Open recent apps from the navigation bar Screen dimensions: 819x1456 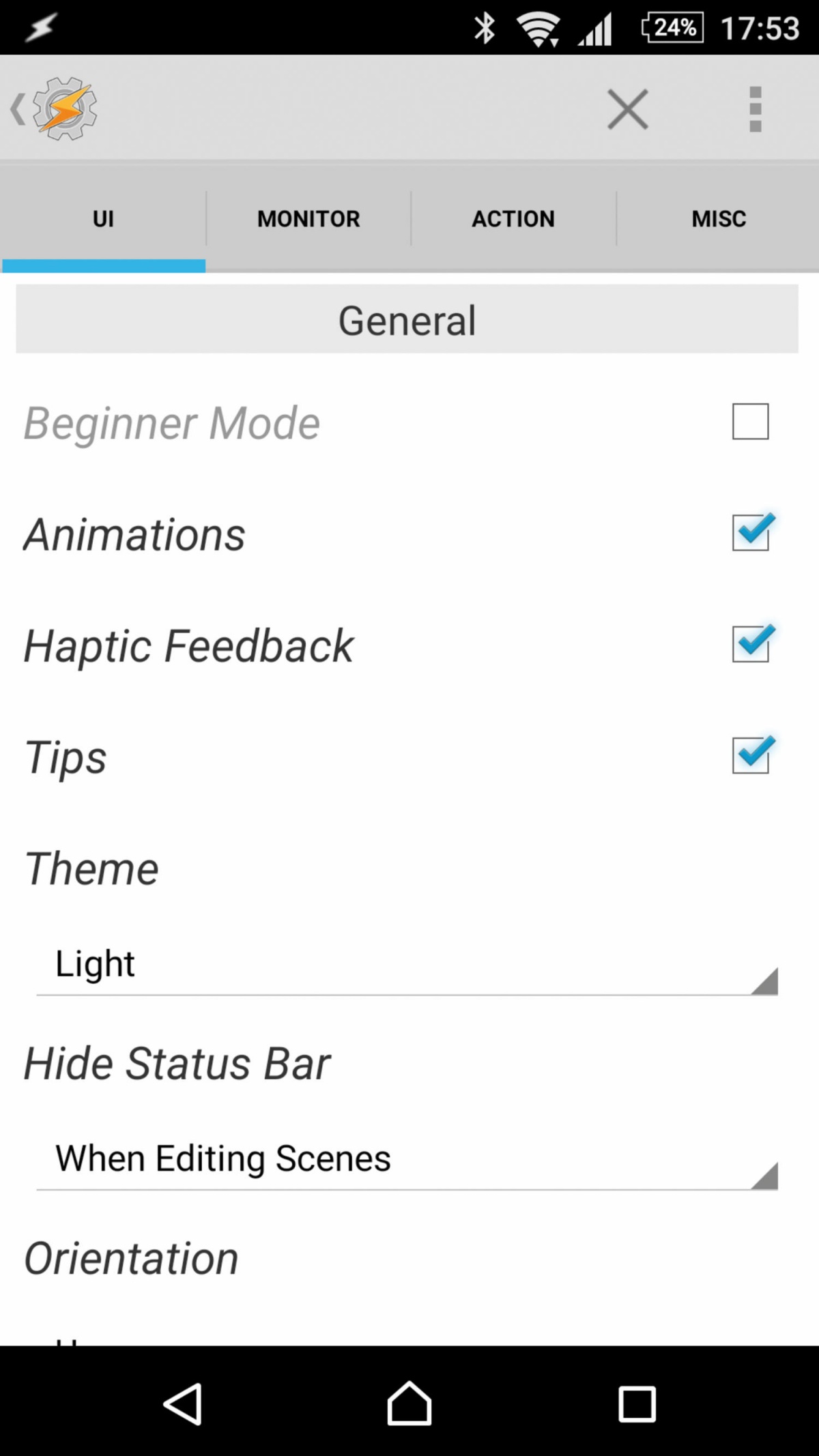click(637, 1403)
